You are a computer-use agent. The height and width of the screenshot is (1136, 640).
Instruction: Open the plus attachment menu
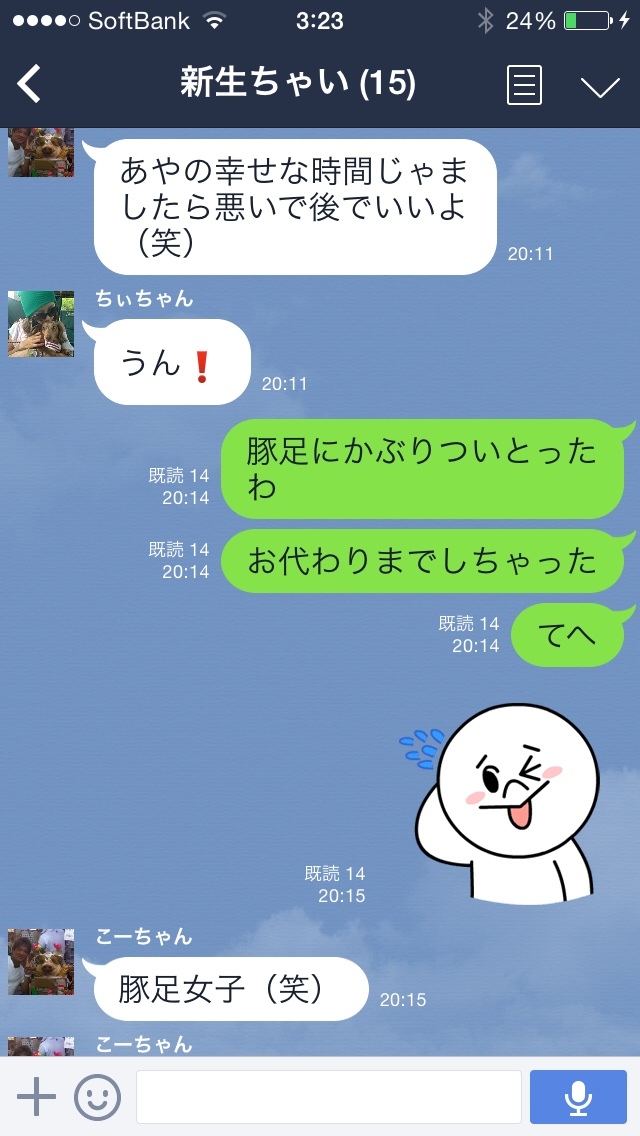tap(36, 1096)
